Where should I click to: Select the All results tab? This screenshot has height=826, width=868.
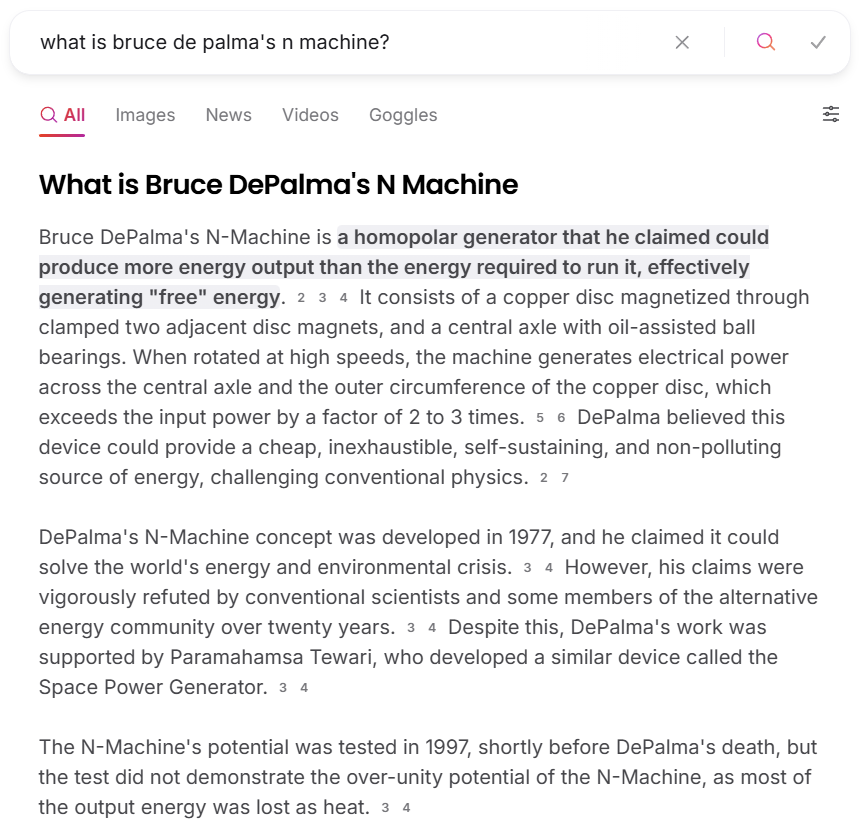click(62, 115)
